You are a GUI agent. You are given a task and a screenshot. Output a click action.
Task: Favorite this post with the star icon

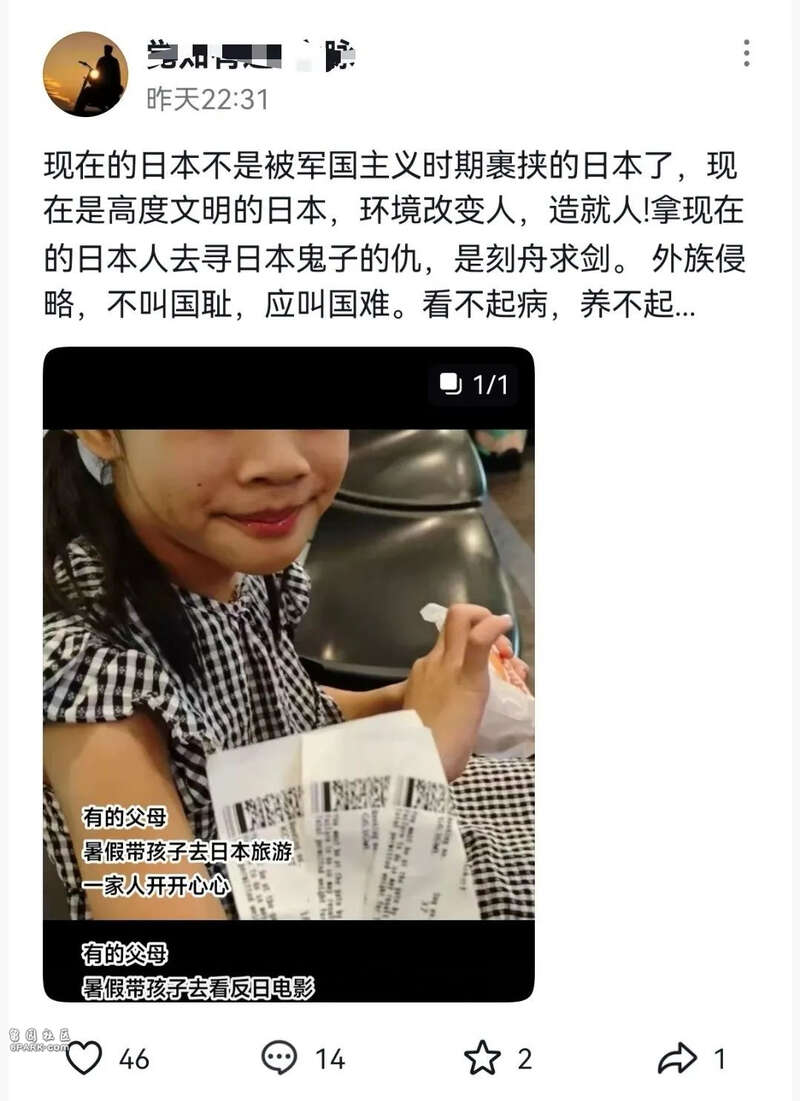[x=483, y=1057]
